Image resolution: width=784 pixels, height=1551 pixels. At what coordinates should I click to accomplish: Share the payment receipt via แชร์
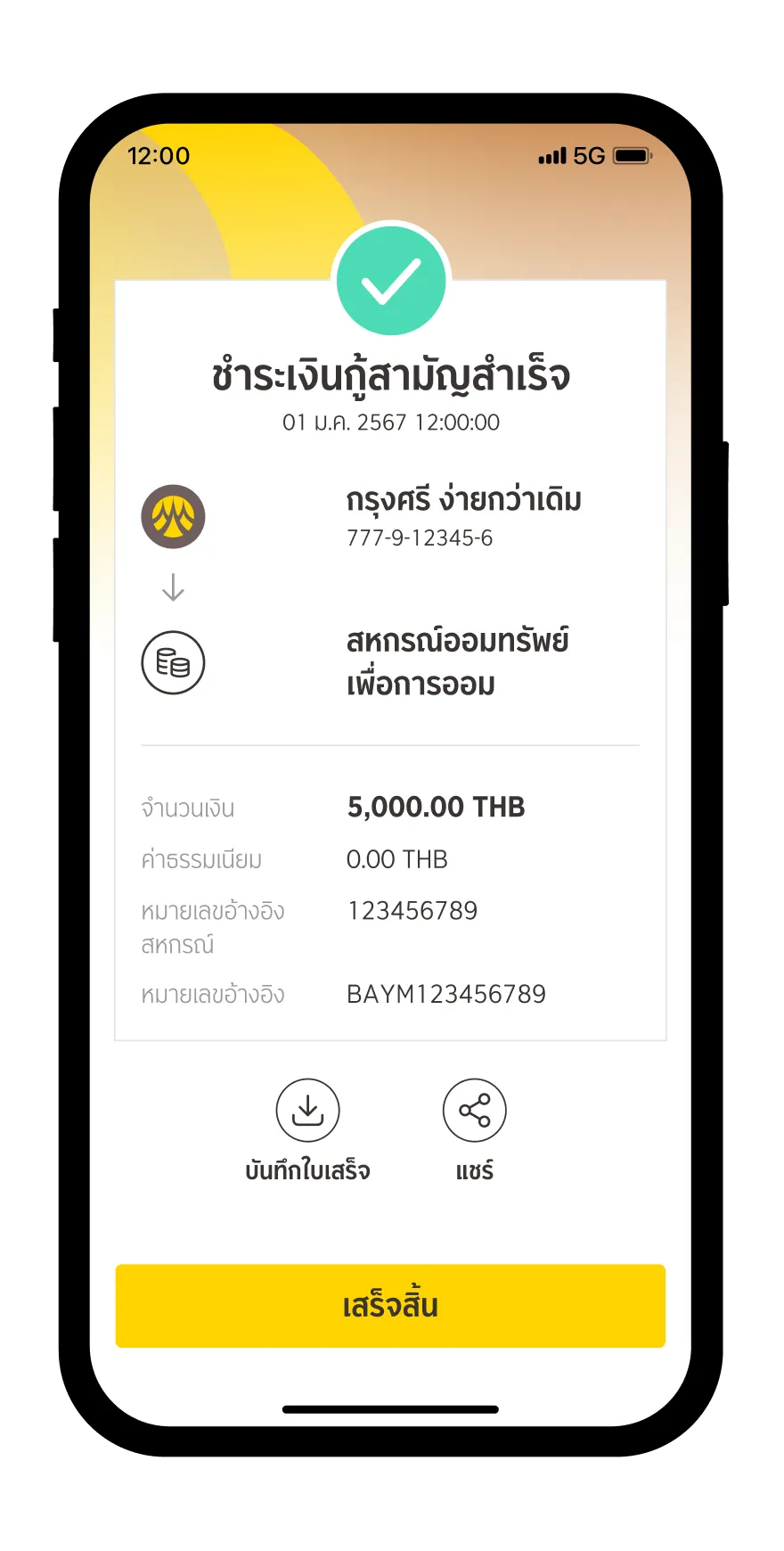tap(474, 1111)
